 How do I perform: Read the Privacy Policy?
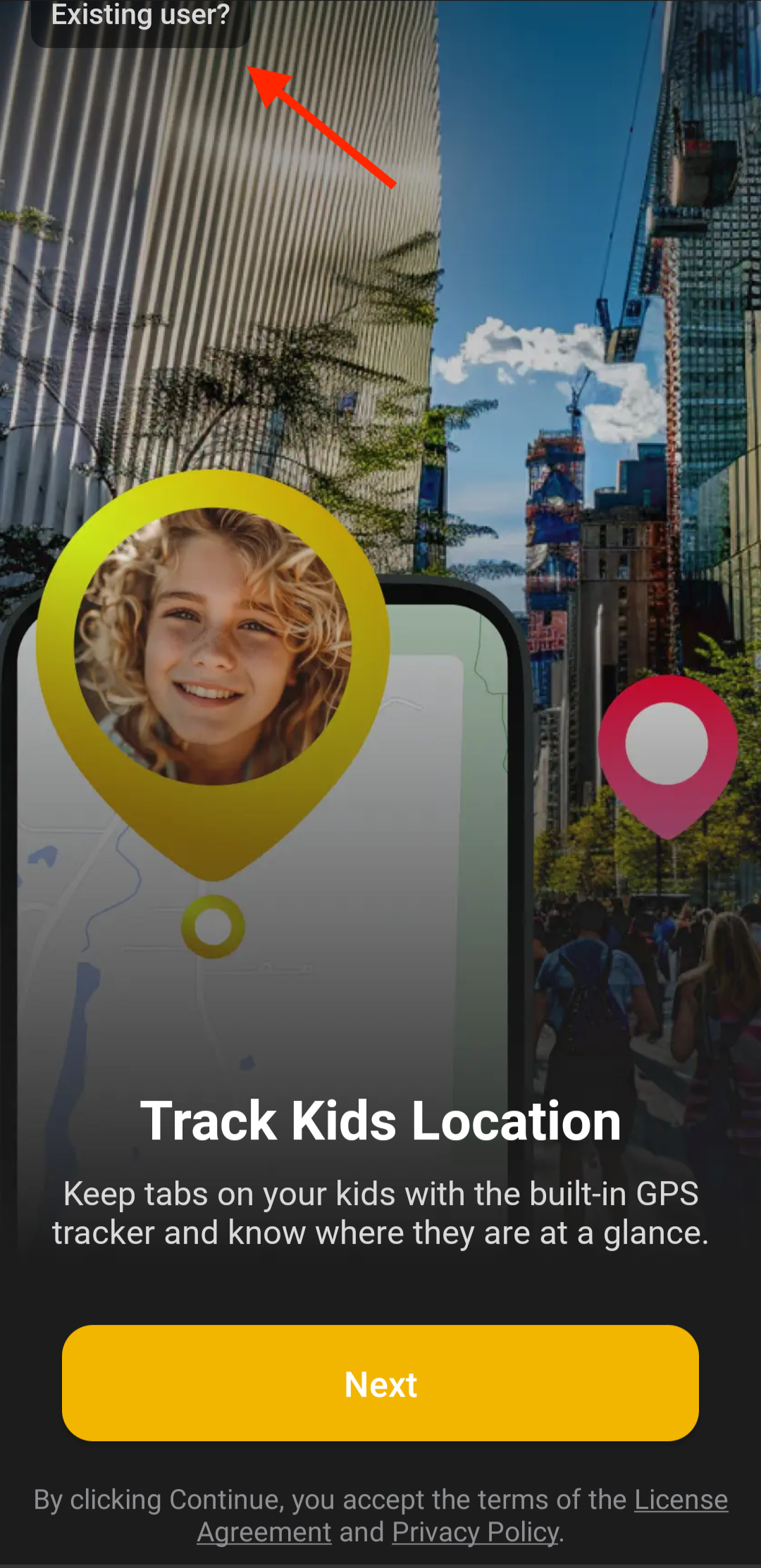coord(476,1532)
